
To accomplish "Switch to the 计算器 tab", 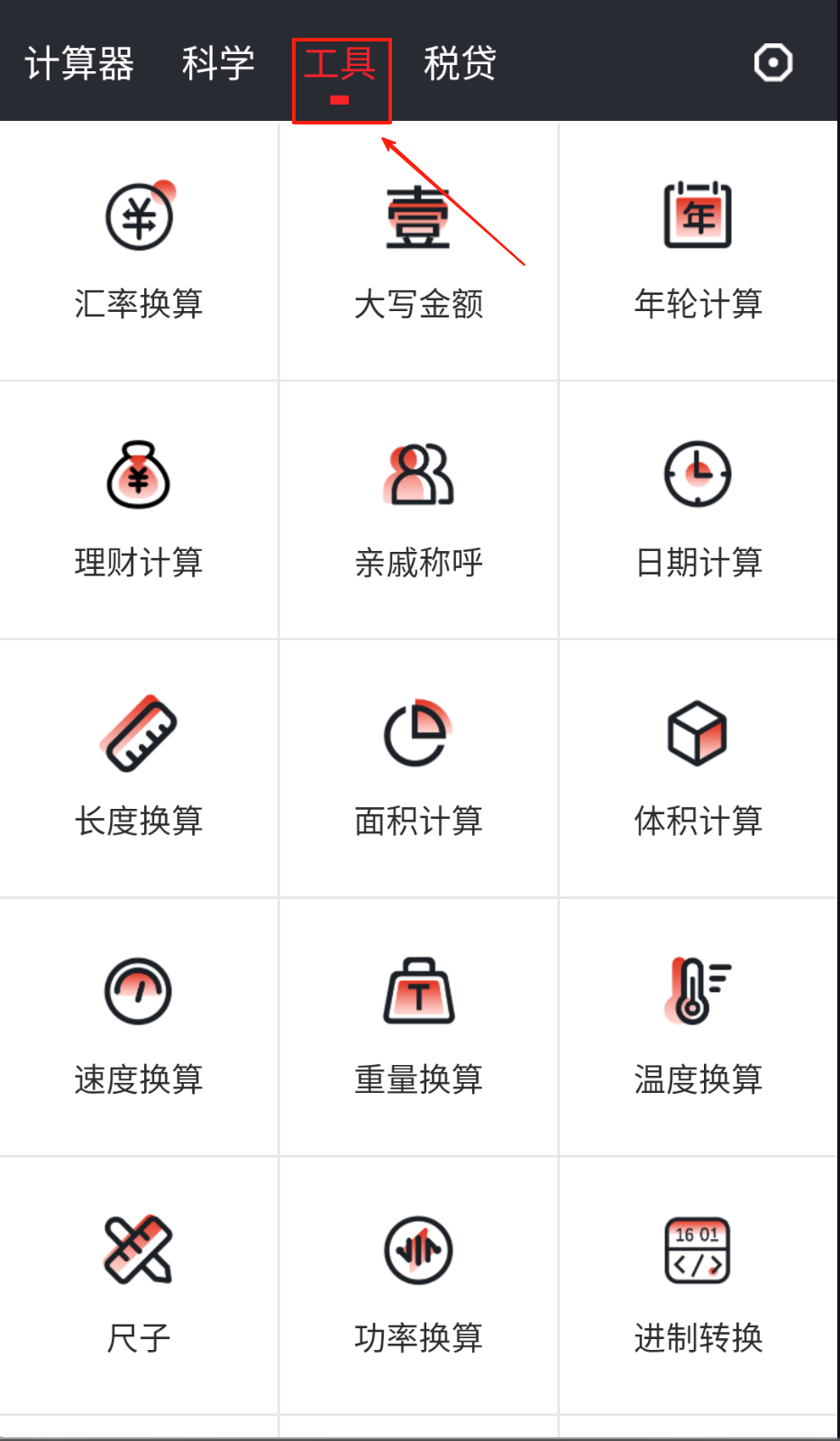I will tap(79, 63).
